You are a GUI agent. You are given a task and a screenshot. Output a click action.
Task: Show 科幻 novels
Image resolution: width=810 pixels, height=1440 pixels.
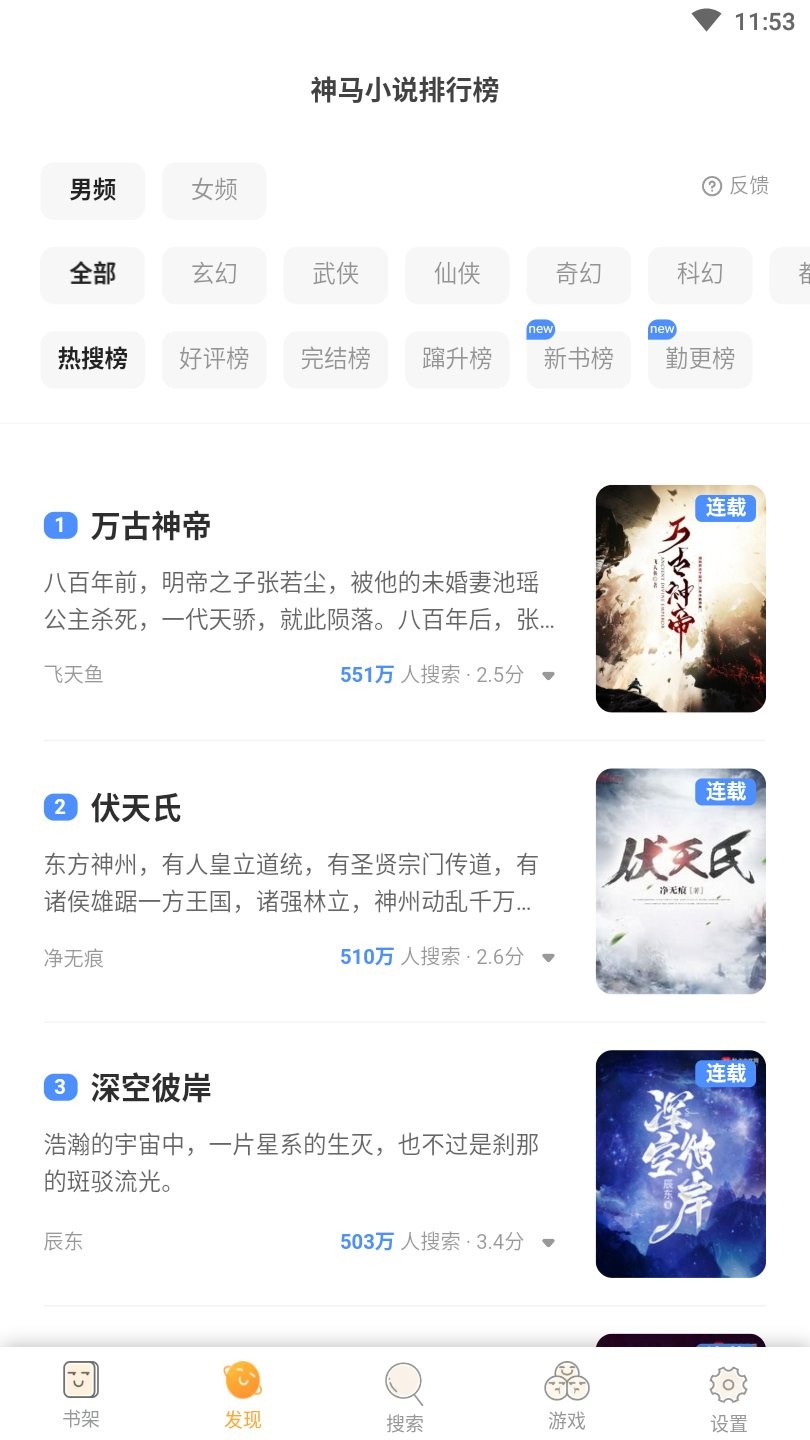700,274
